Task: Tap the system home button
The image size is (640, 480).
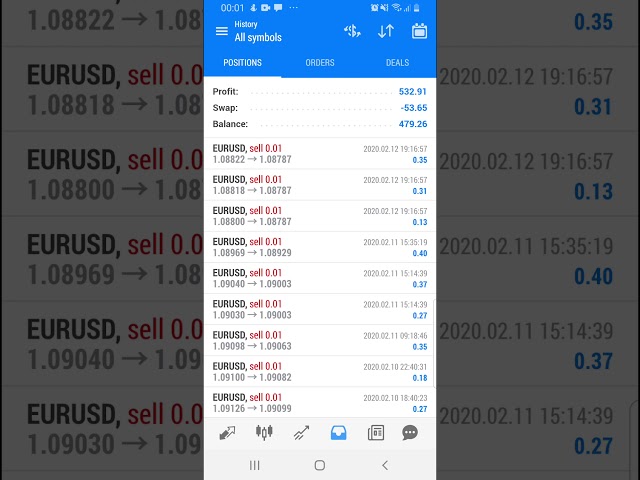Action: (319, 465)
